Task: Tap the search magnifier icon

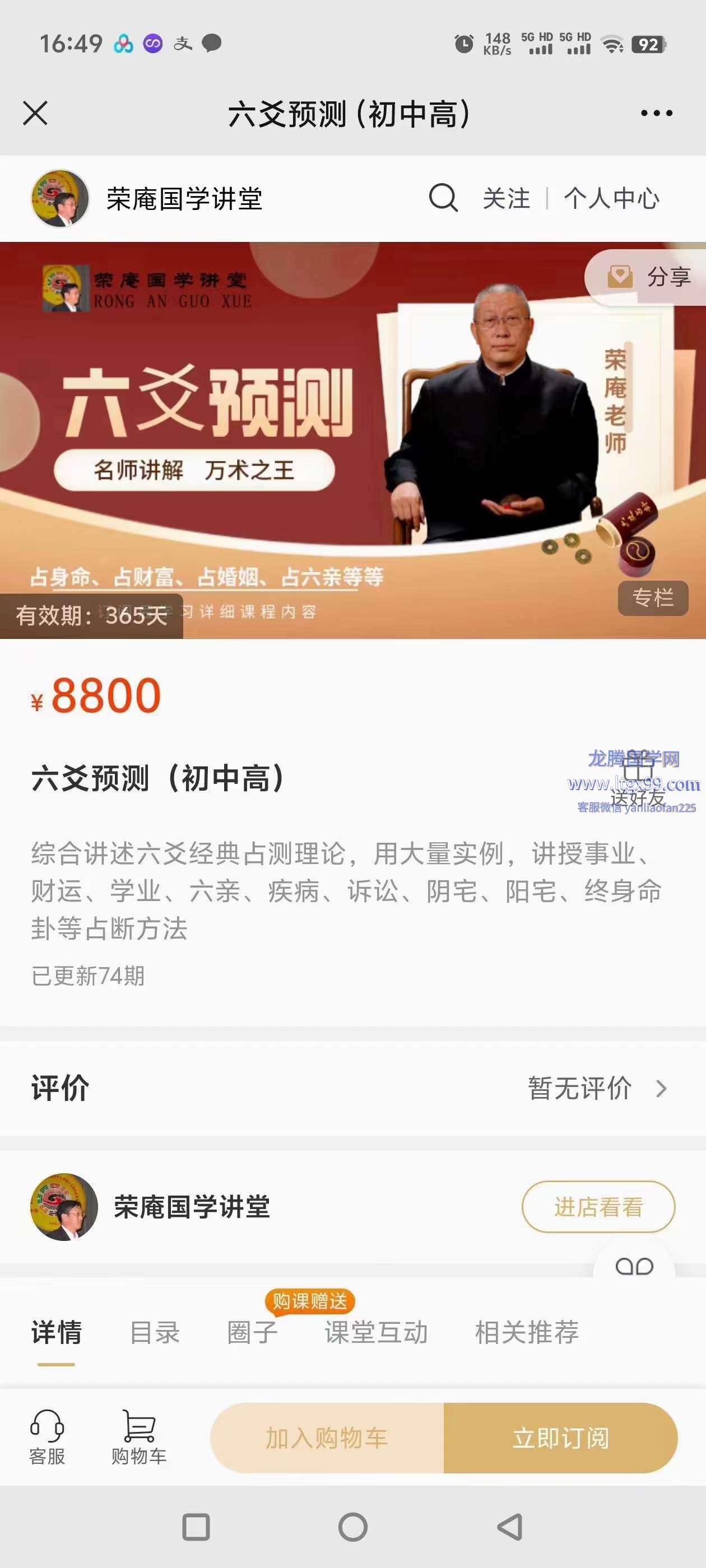Action: pos(443,198)
